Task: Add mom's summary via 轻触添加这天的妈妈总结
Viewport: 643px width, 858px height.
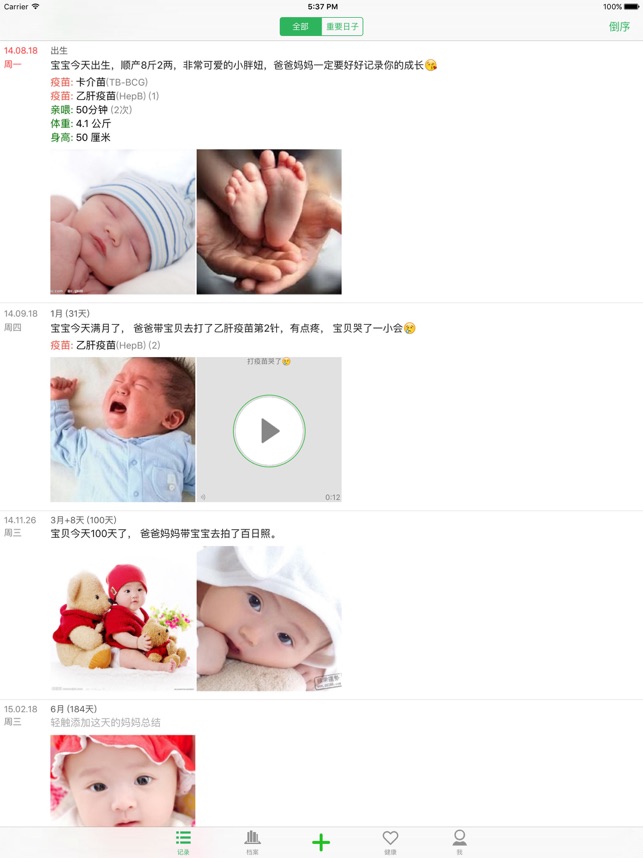Action: pos(106,722)
